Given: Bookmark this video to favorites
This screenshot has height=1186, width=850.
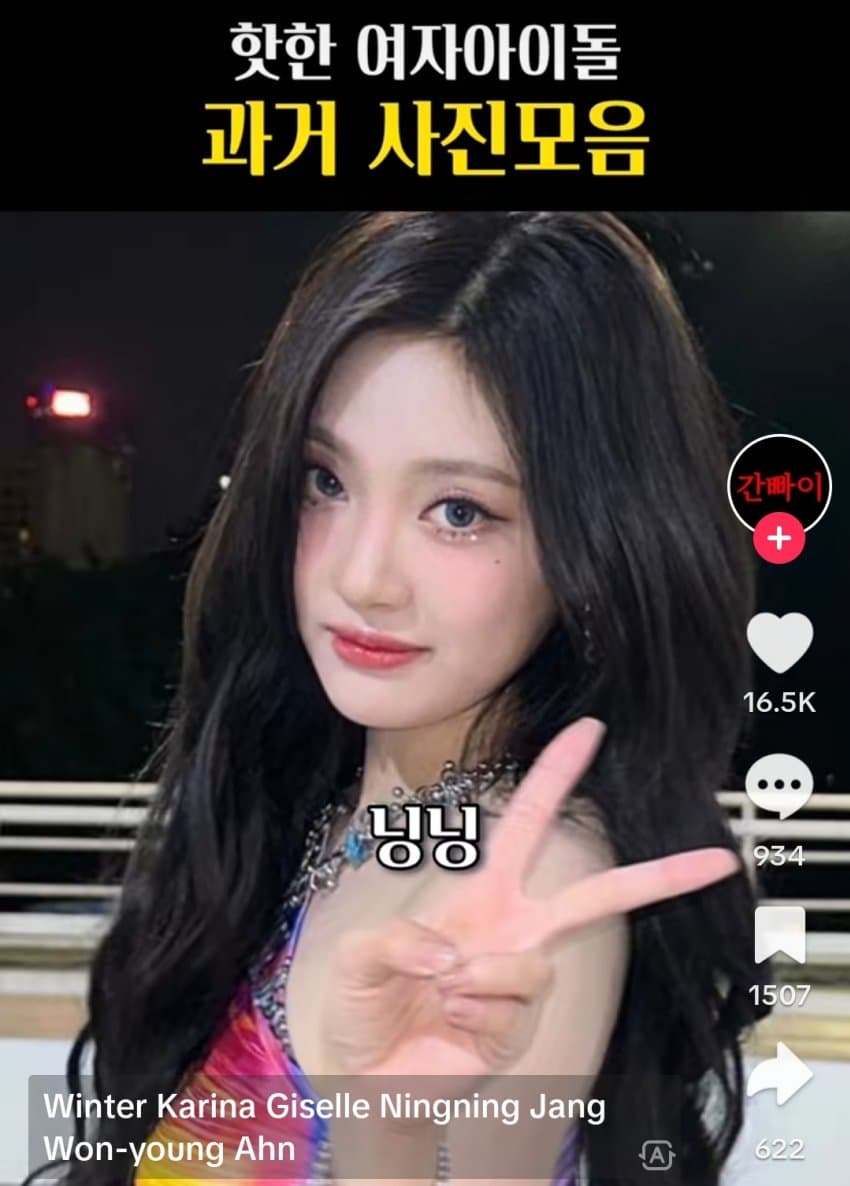Looking at the screenshot, I should tap(780, 936).
